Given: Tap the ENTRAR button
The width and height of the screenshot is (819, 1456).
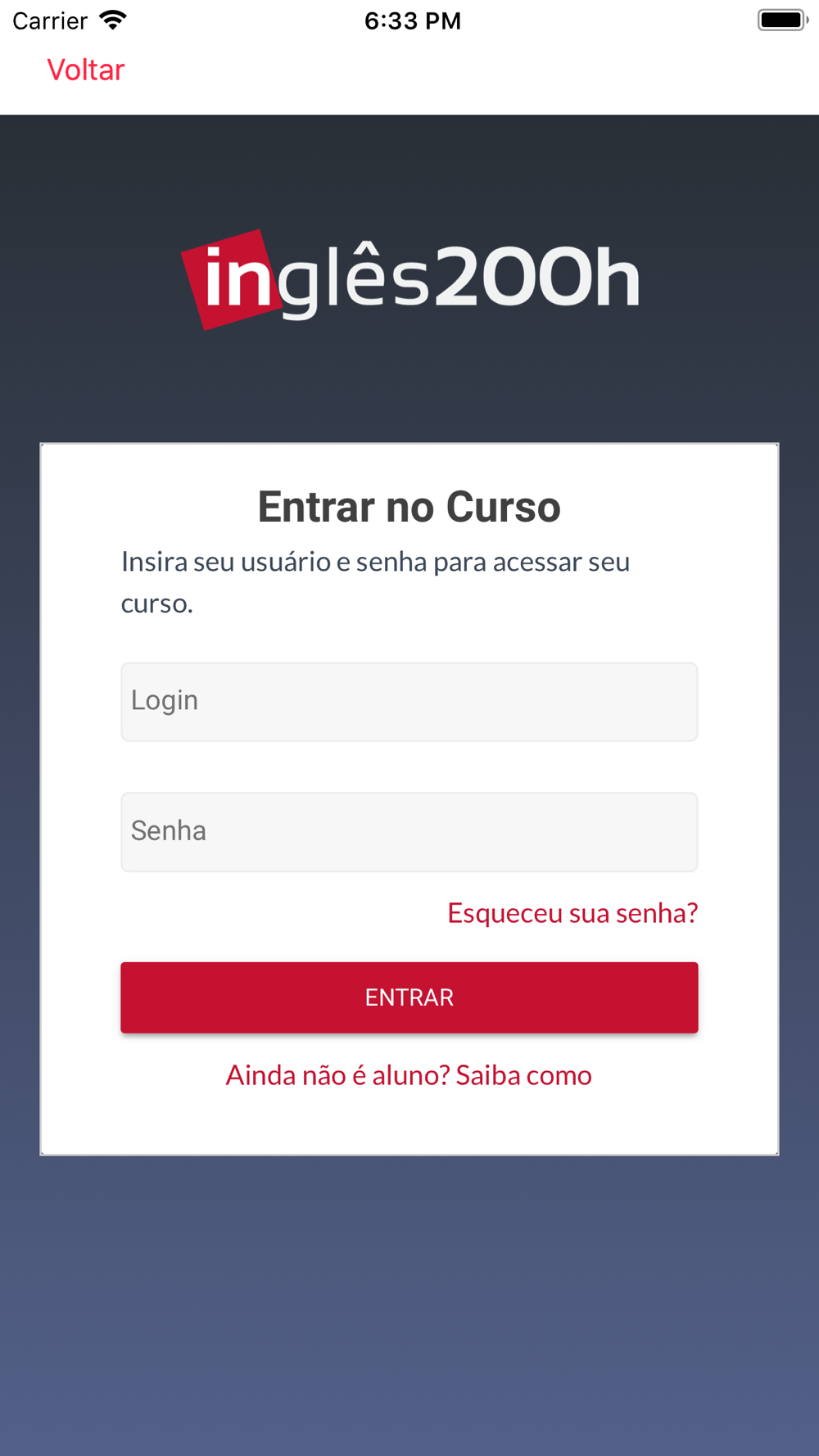Looking at the screenshot, I should pos(409,997).
